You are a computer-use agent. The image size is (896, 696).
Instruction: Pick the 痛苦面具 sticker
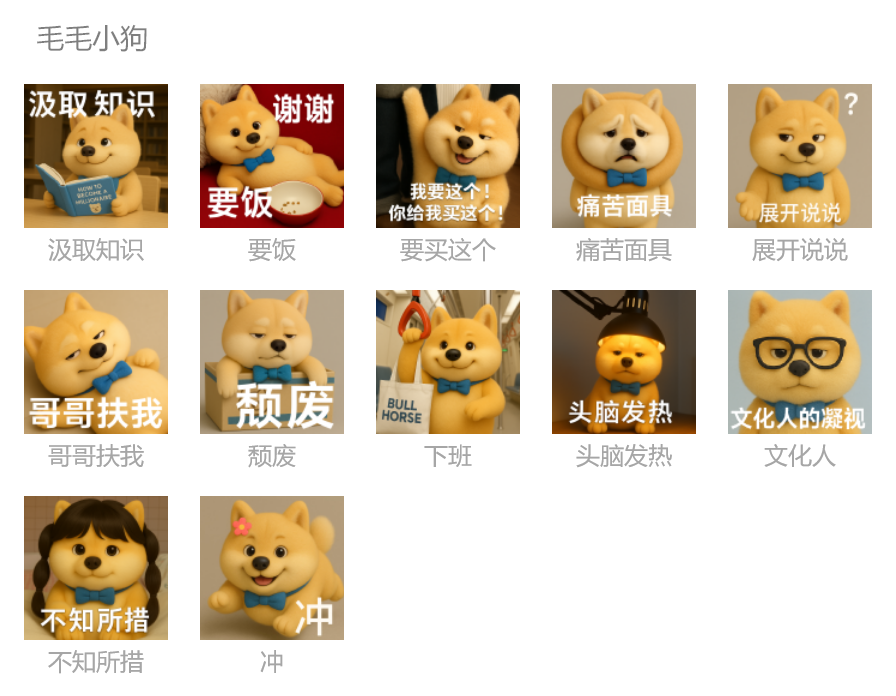click(x=624, y=156)
